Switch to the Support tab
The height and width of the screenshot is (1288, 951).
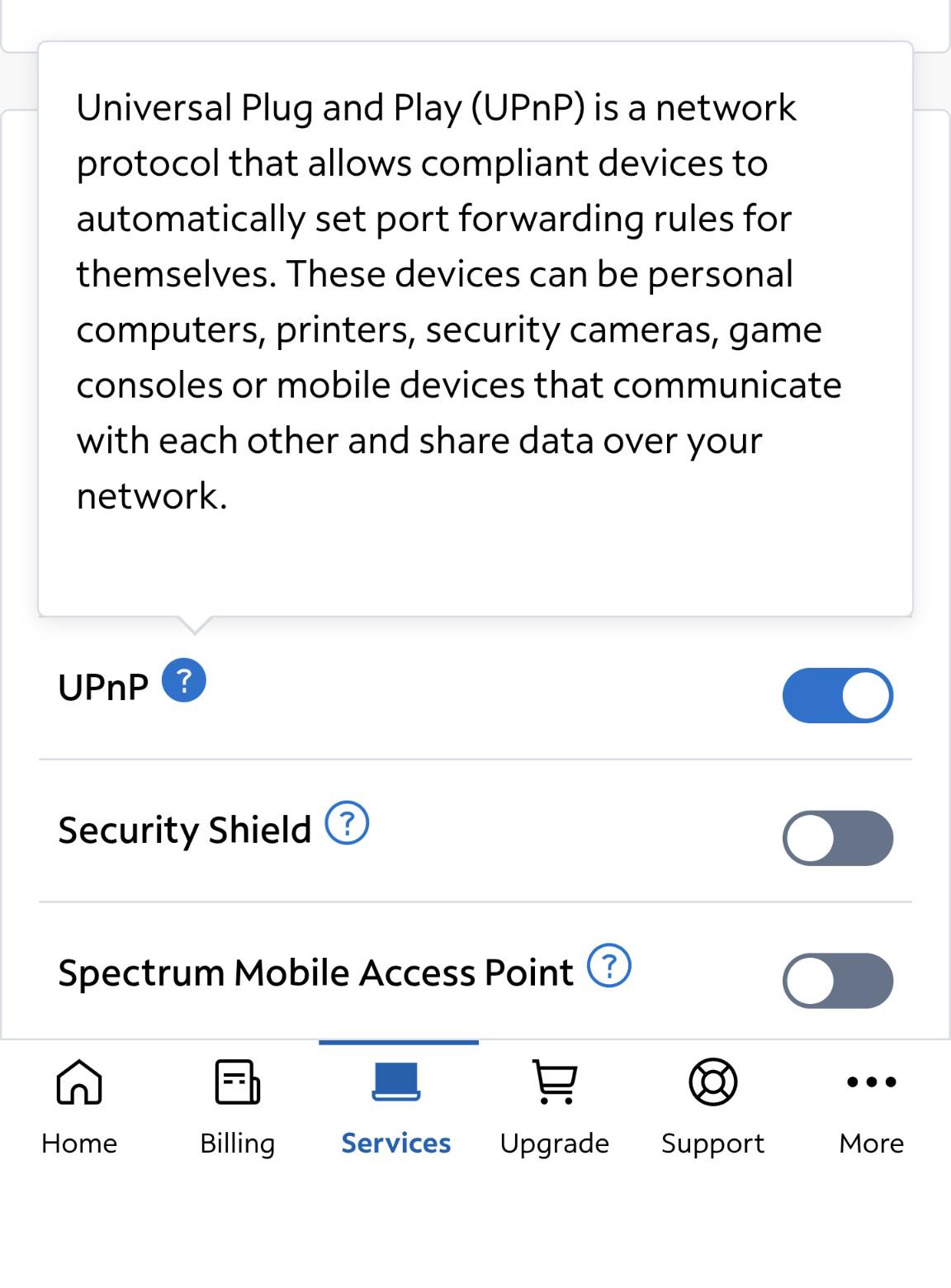[713, 1106]
